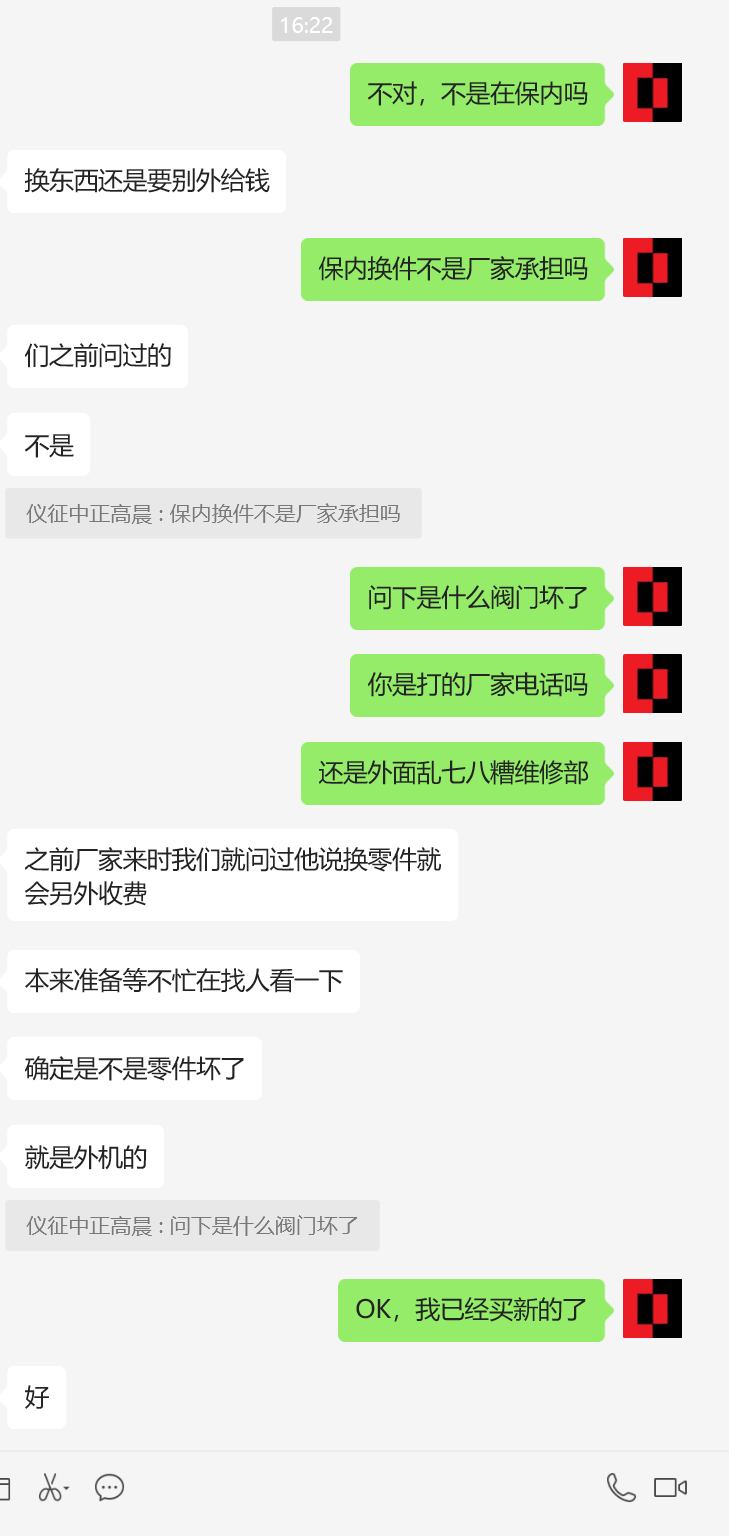This screenshot has width=729, height=1536.
Task: Open the screenshot scissors tool
Action: (x=51, y=1488)
